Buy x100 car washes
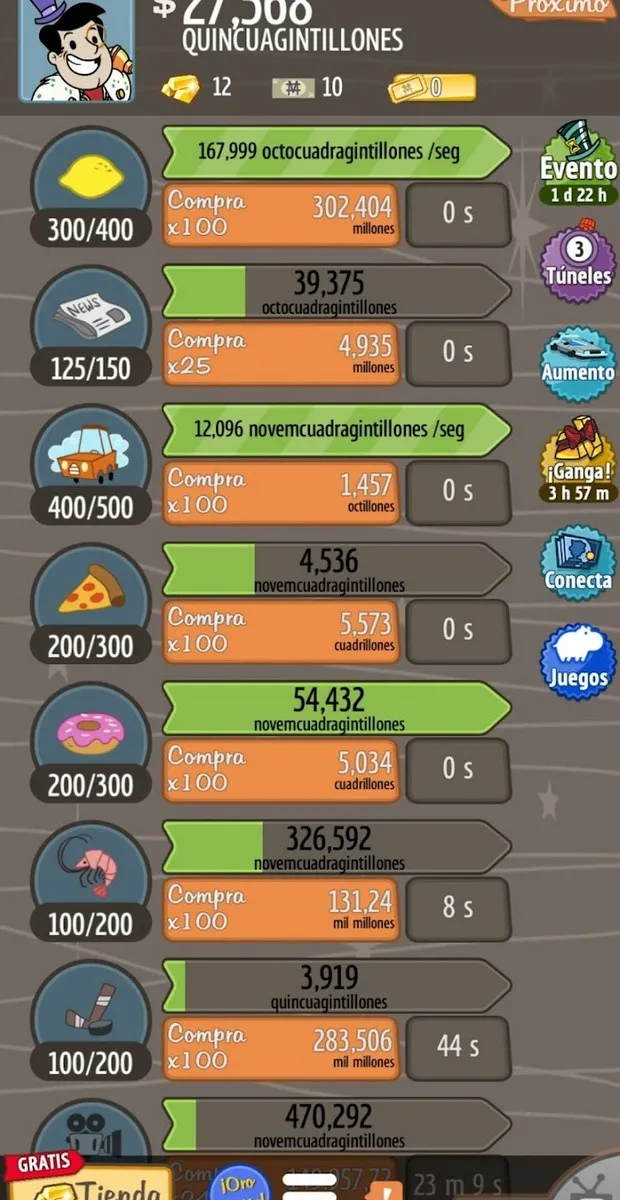 tap(280, 491)
